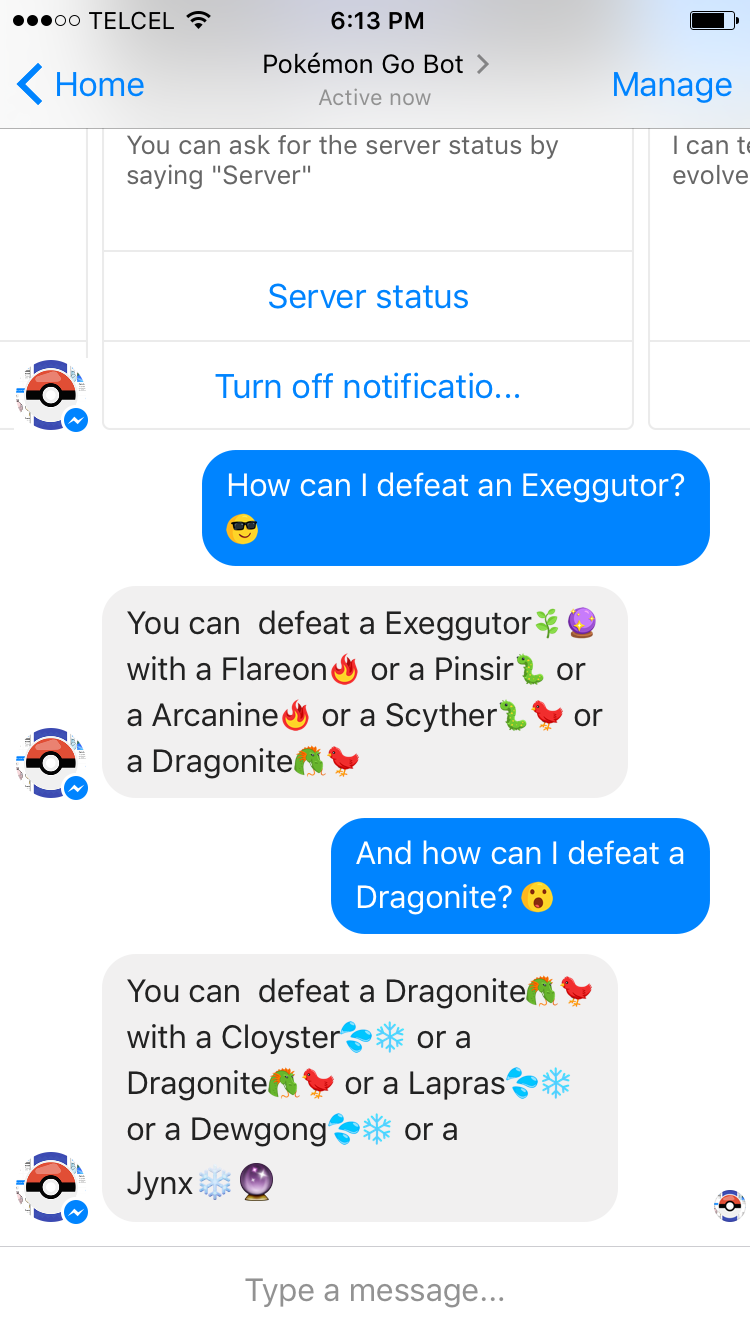Choose Turn off notifications option
The width and height of the screenshot is (750, 1334).
coord(368,386)
